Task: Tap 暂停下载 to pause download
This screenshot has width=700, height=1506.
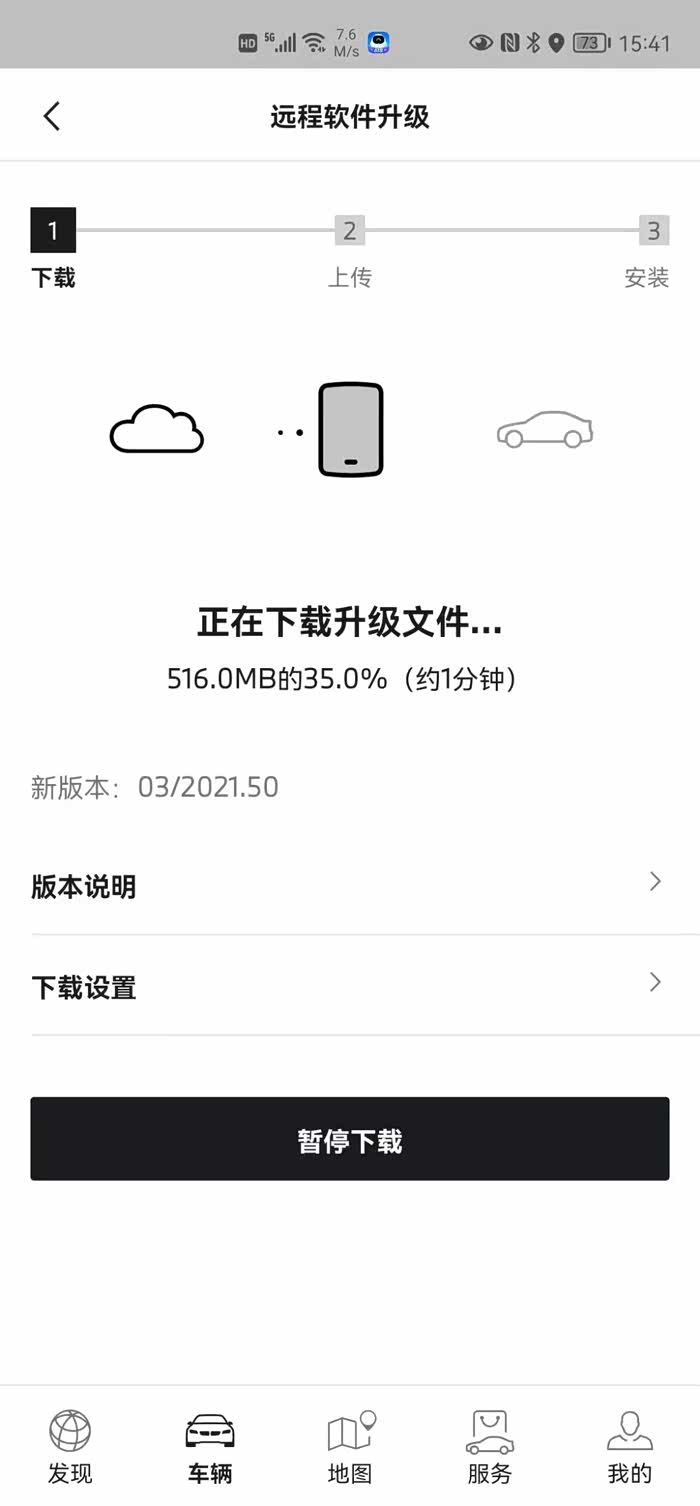Action: tap(349, 1139)
